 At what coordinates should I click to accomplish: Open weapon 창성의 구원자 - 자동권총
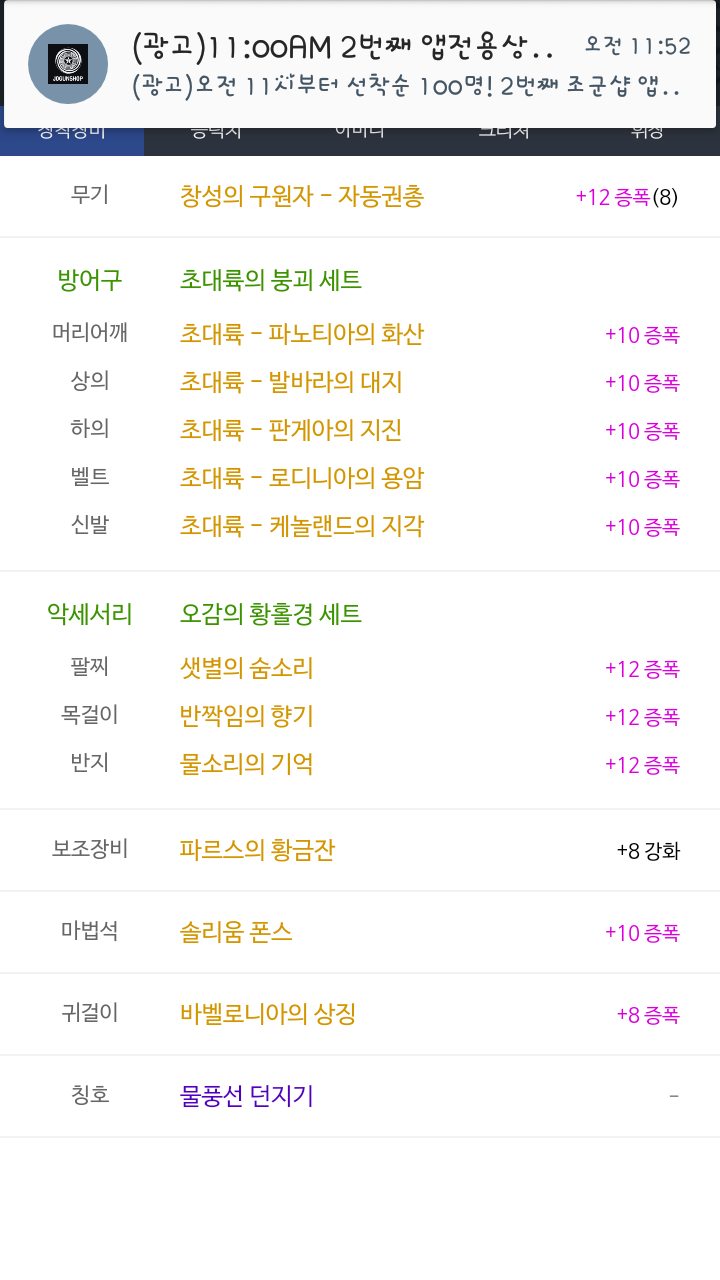tap(301, 196)
